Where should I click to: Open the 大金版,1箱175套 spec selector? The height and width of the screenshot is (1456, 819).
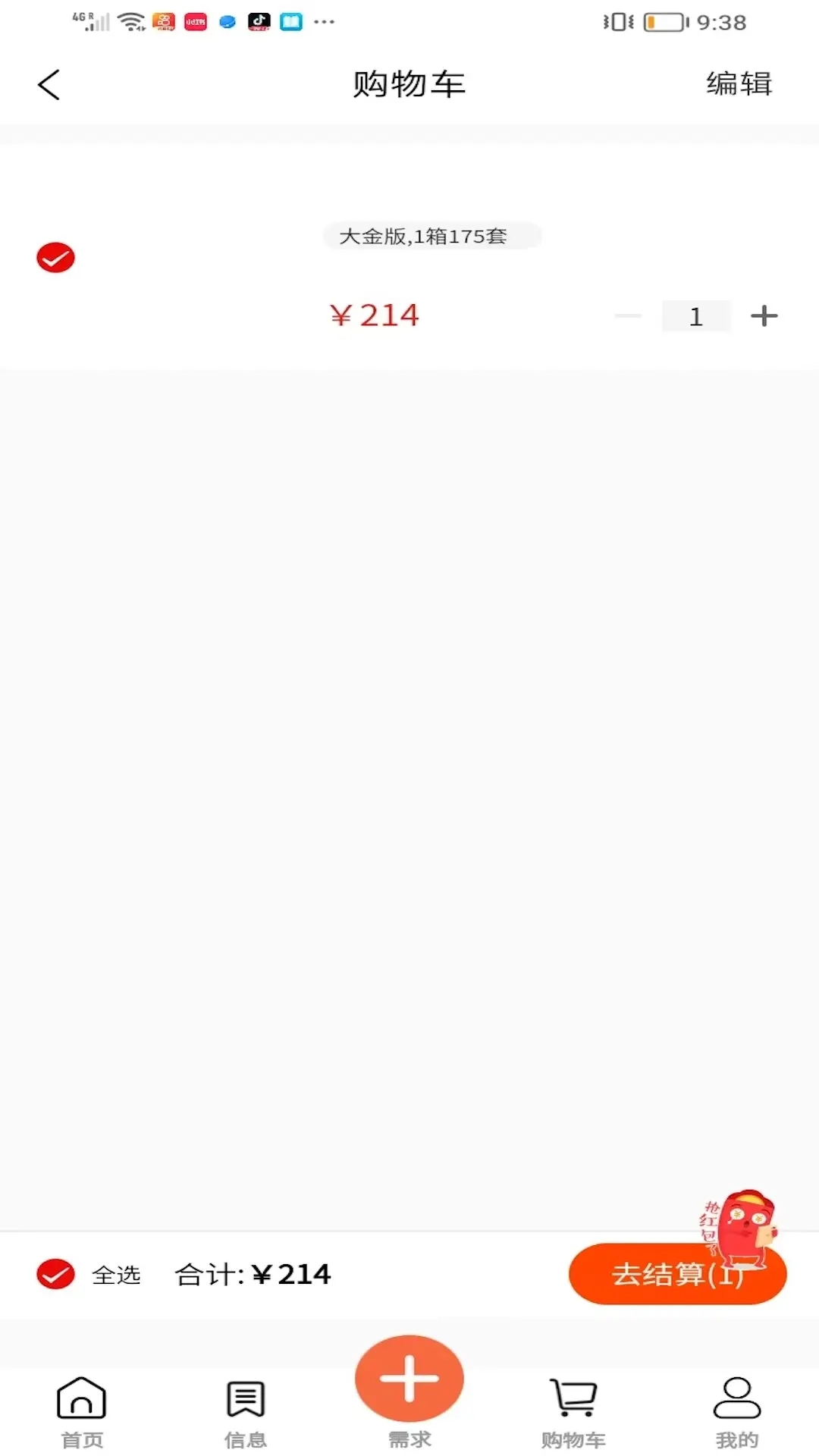tap(431, 236)
